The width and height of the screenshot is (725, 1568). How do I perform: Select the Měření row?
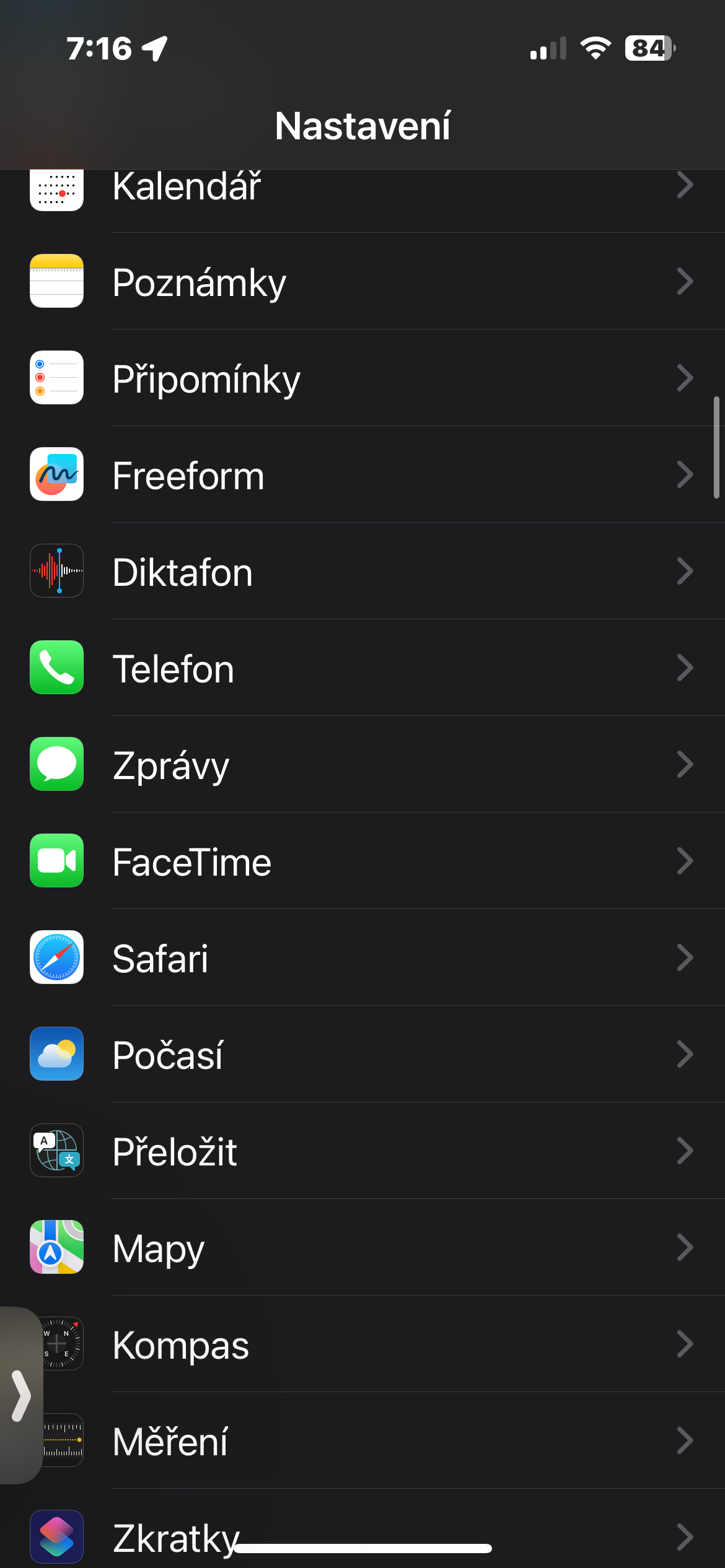coord(372,1442)
